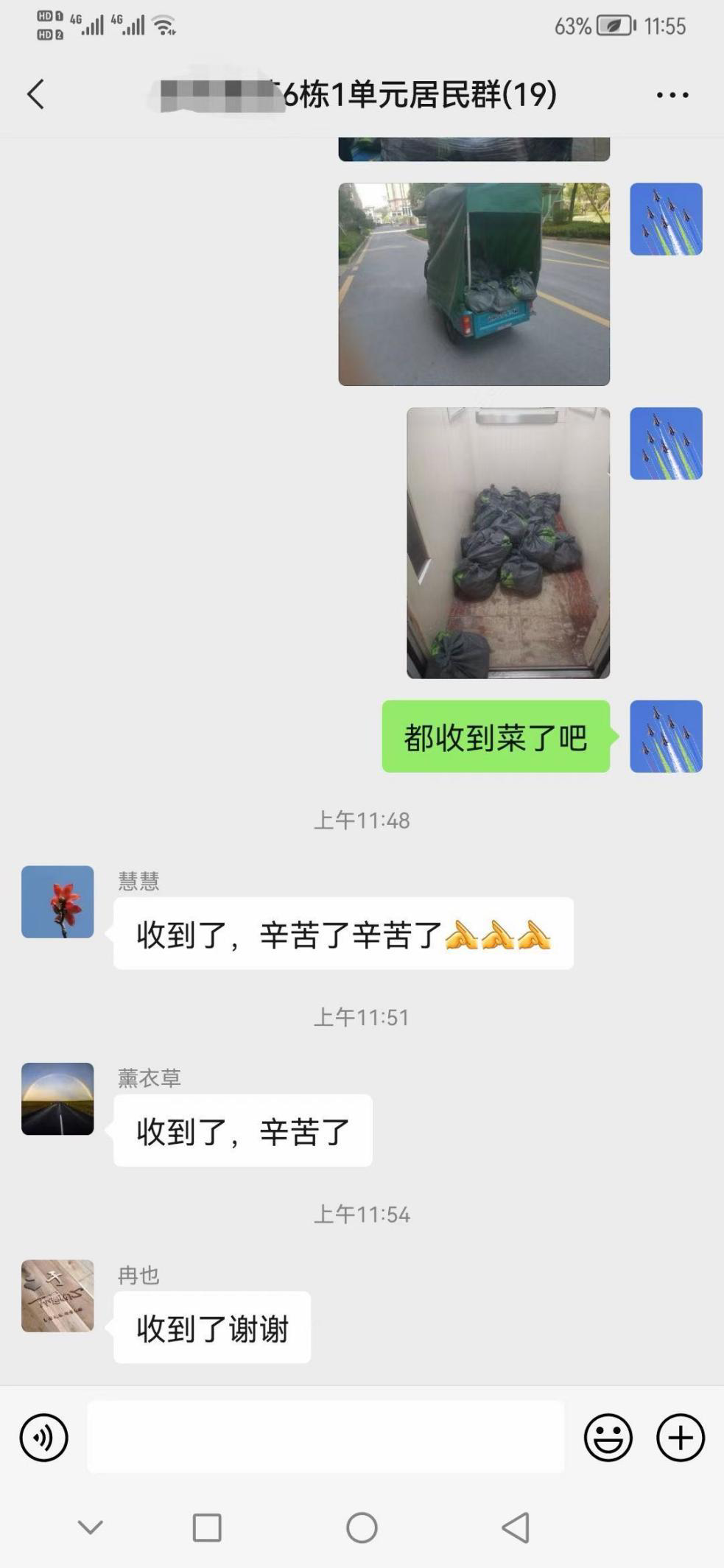Open the group chat overflow menu
The height and width of the screenshot is (1568, 724).
(x=672, y=95)
